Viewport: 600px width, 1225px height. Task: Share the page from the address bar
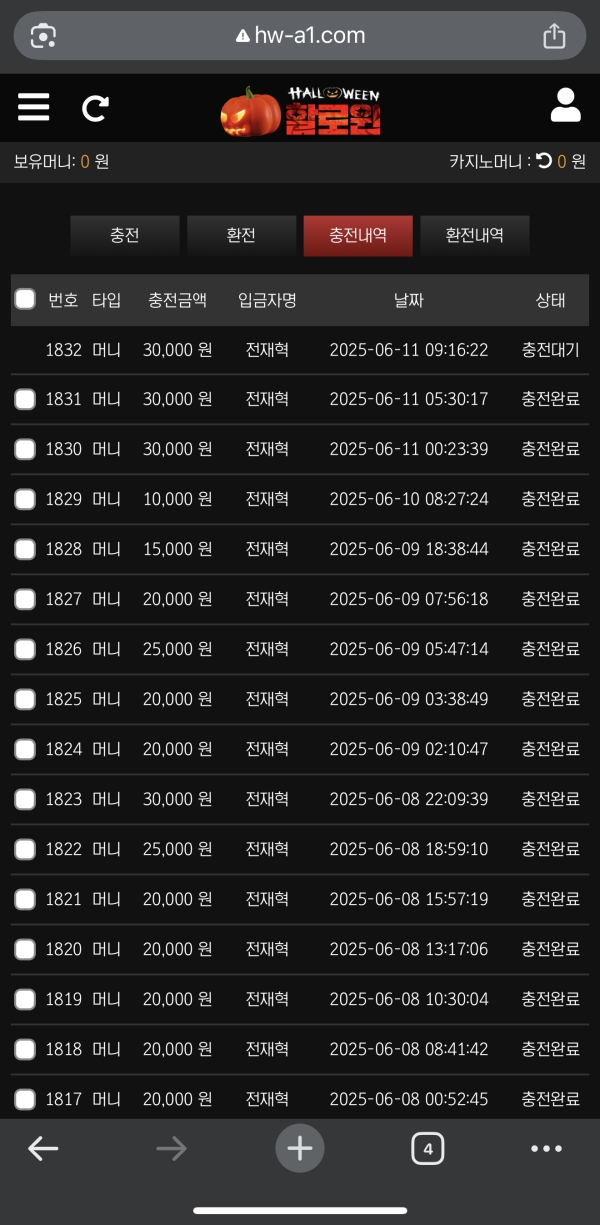click(554, 36)
